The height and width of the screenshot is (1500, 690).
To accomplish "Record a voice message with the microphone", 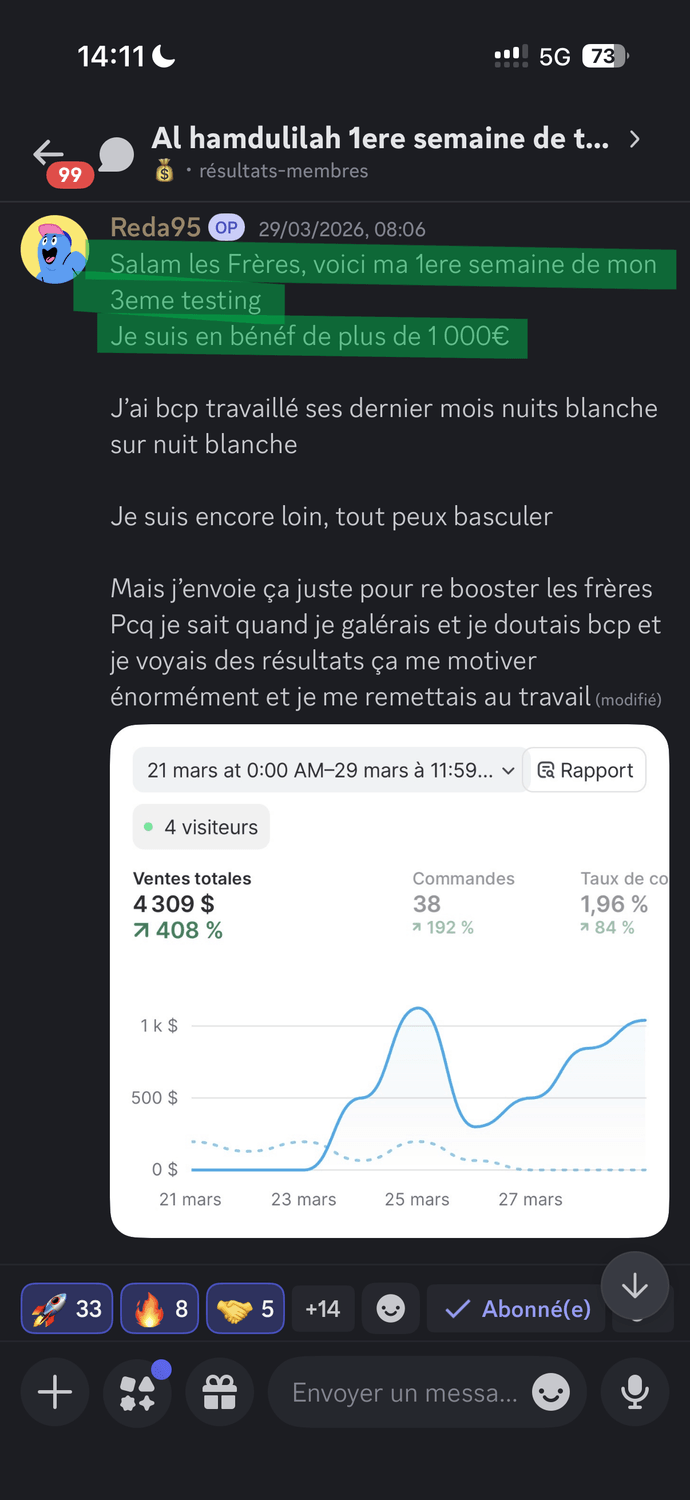I will tap(635, 1392).
